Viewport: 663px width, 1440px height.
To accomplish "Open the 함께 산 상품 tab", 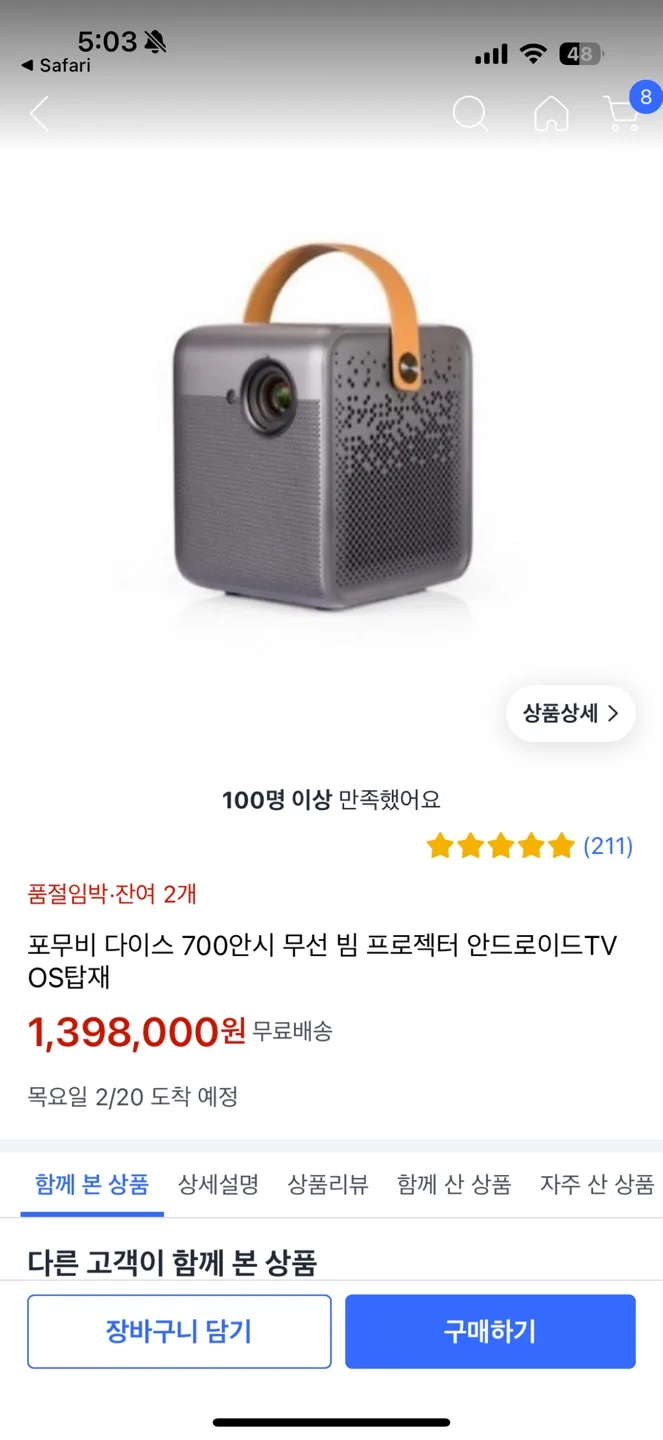I will tap(454, 1185).
